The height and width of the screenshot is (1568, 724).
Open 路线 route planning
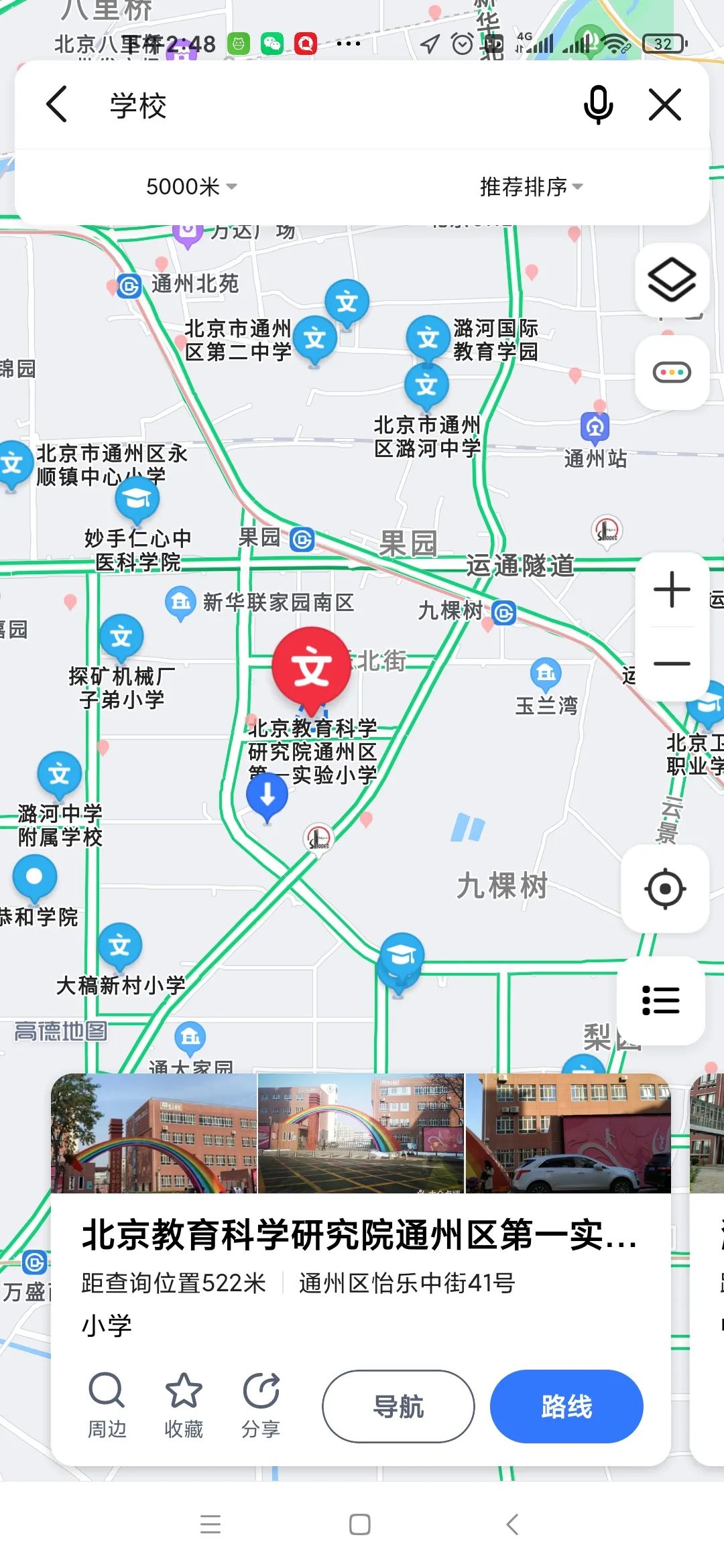(566, 1407)
